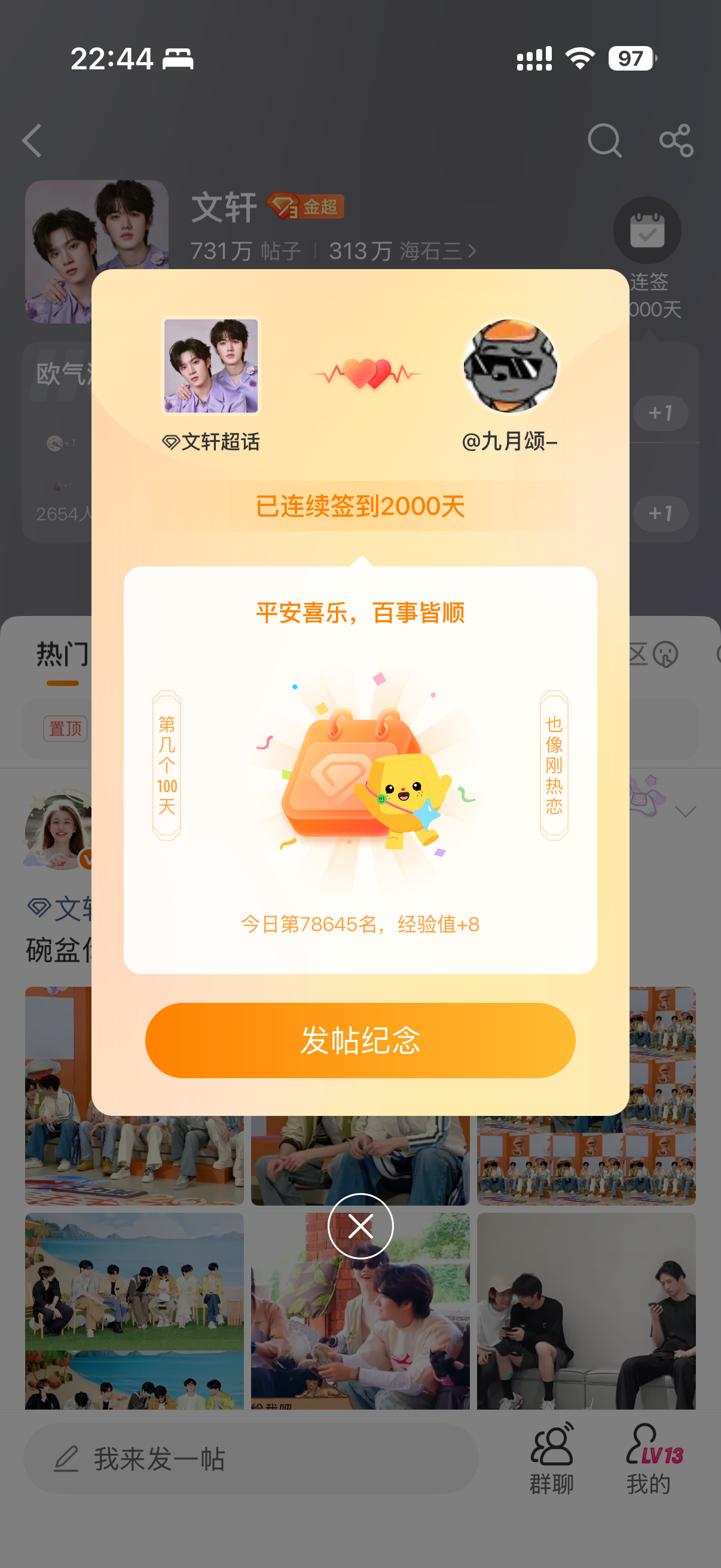Open 群聊 group chat
Viewport: 721px width, 1568px height.
[x=551, y=1459]
